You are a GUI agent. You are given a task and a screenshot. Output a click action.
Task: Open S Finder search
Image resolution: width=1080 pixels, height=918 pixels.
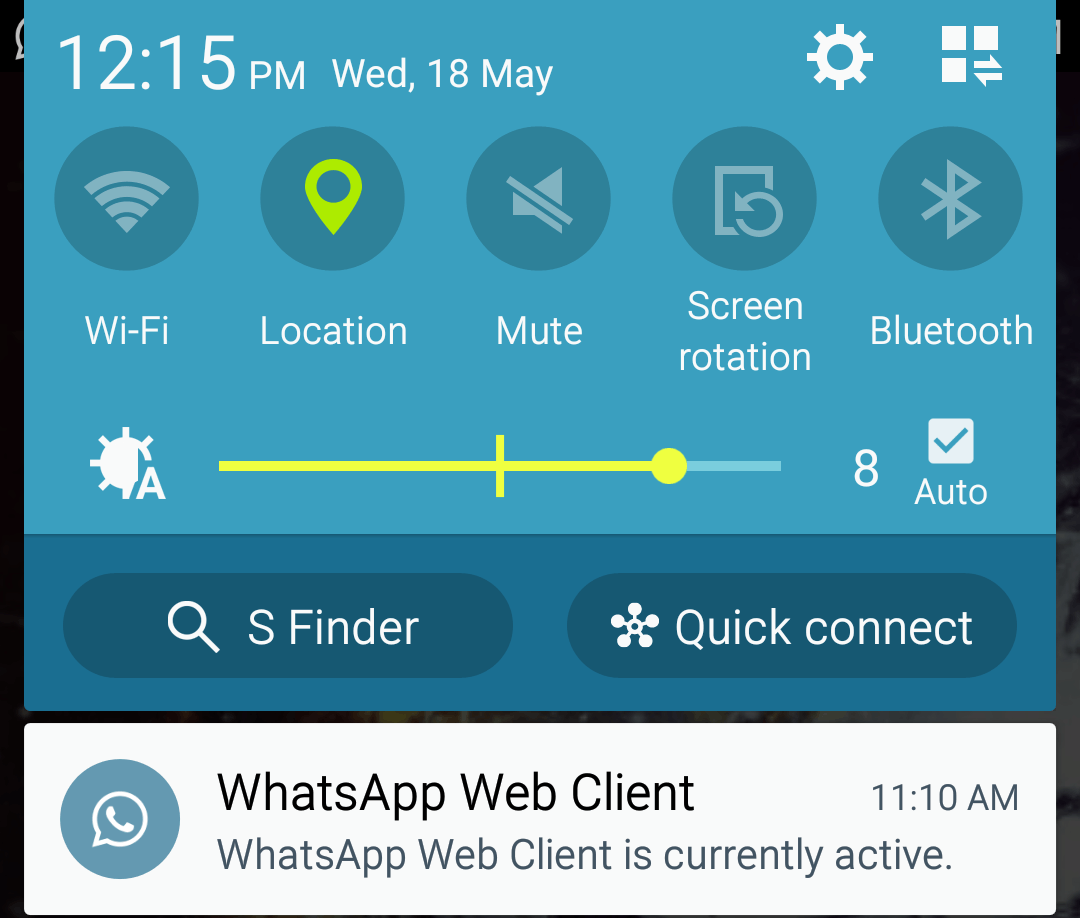[288, 627]
